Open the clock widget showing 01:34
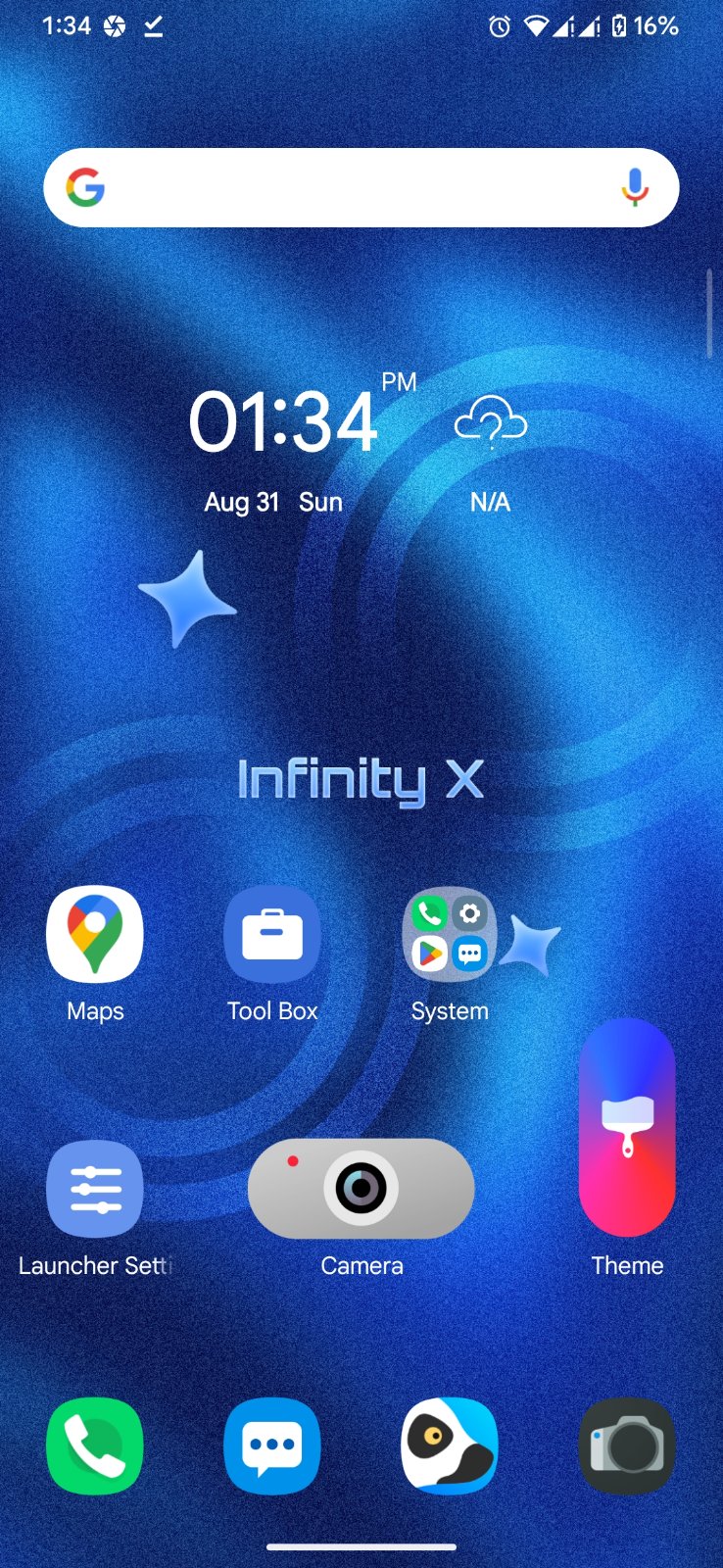The height and width of the screenshot is (1568, 723). 284,423
